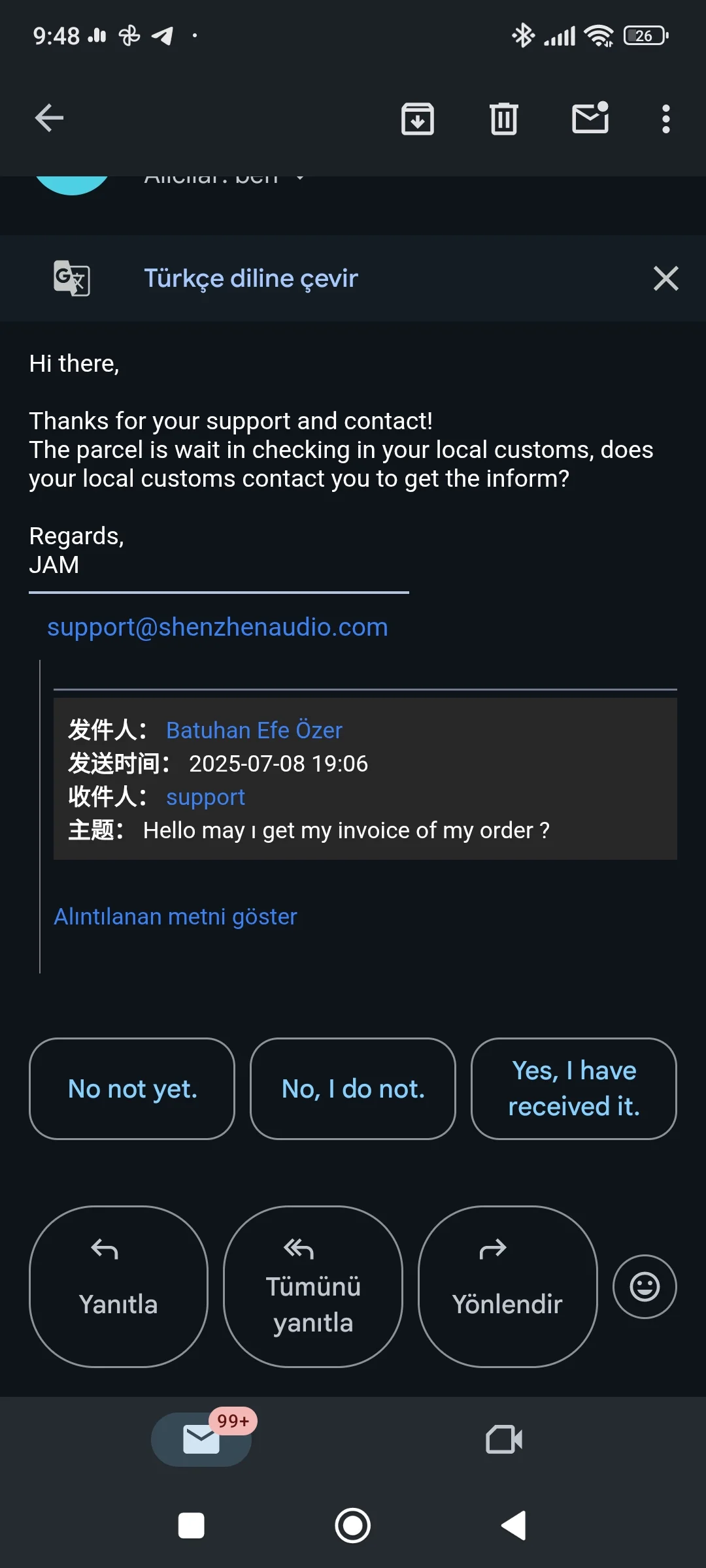Show quoted text with Alıntılanan metni göster
Viewport: 706px width, 1568px height.
pos(175,917)
